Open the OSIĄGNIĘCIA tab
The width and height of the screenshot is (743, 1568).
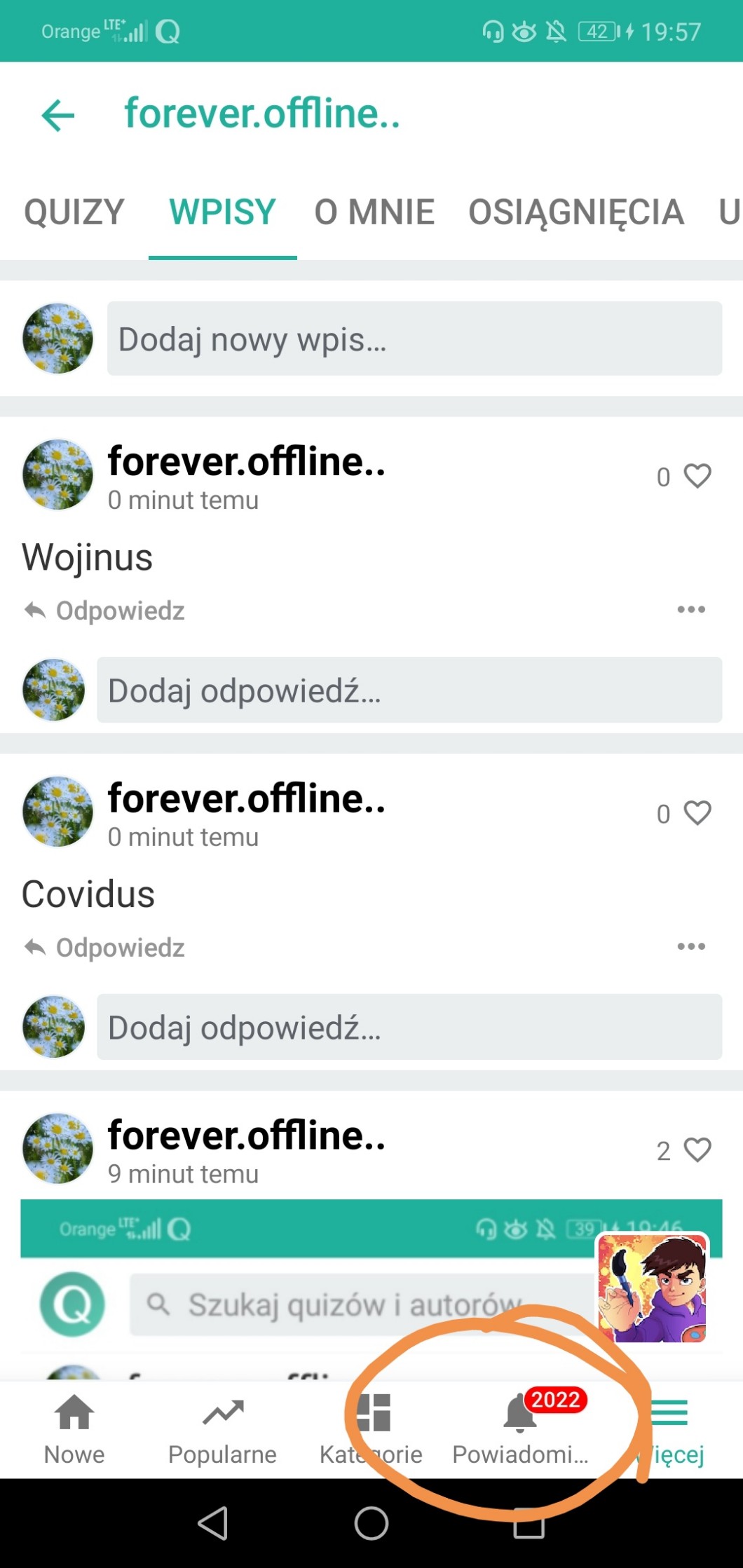point(575,212)
